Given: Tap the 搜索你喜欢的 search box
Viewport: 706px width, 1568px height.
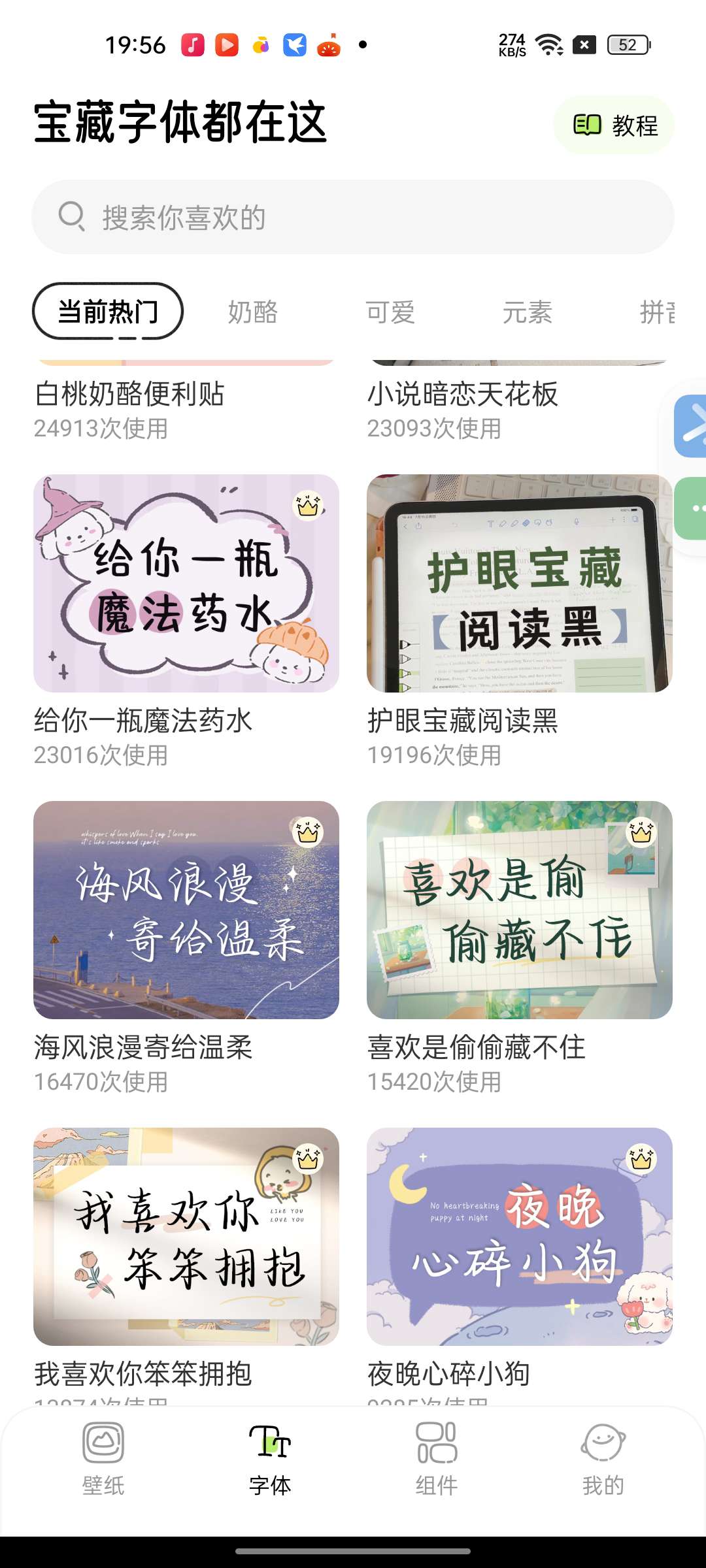Looking at the screenshot, I should [x=353, y=217].
